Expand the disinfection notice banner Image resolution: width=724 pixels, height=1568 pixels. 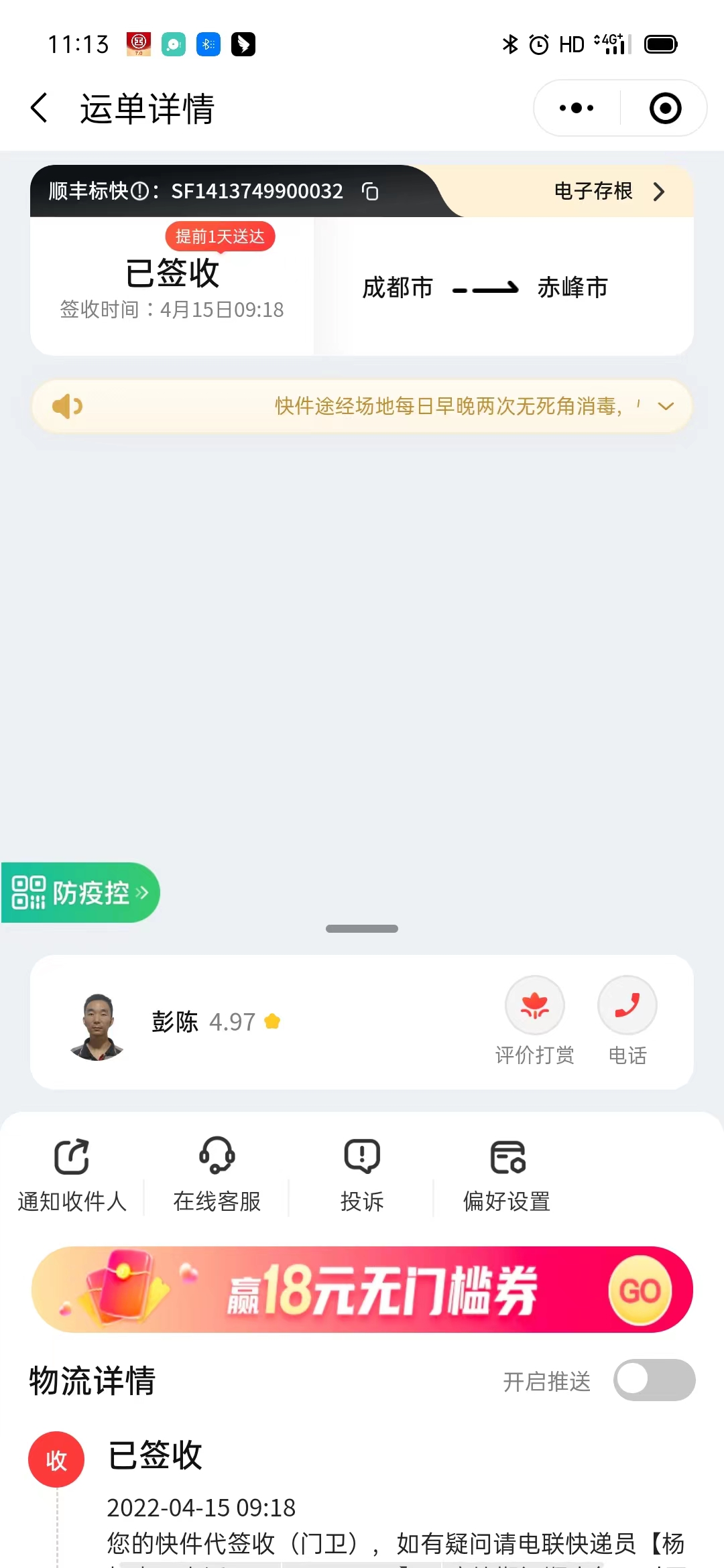[x=666, y=406]
